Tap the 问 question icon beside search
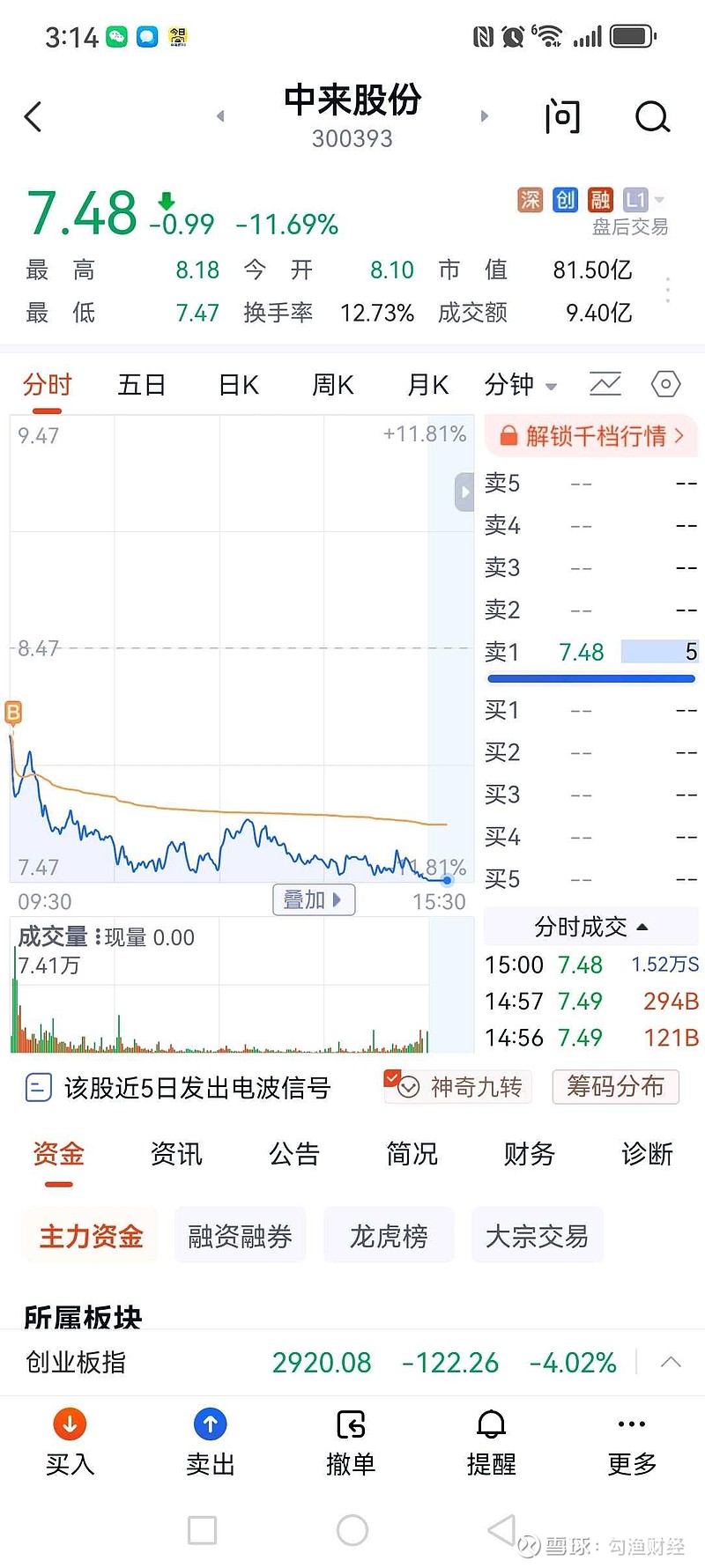The width and height of the screenshot is (705, 1568). tap(561, 116)
